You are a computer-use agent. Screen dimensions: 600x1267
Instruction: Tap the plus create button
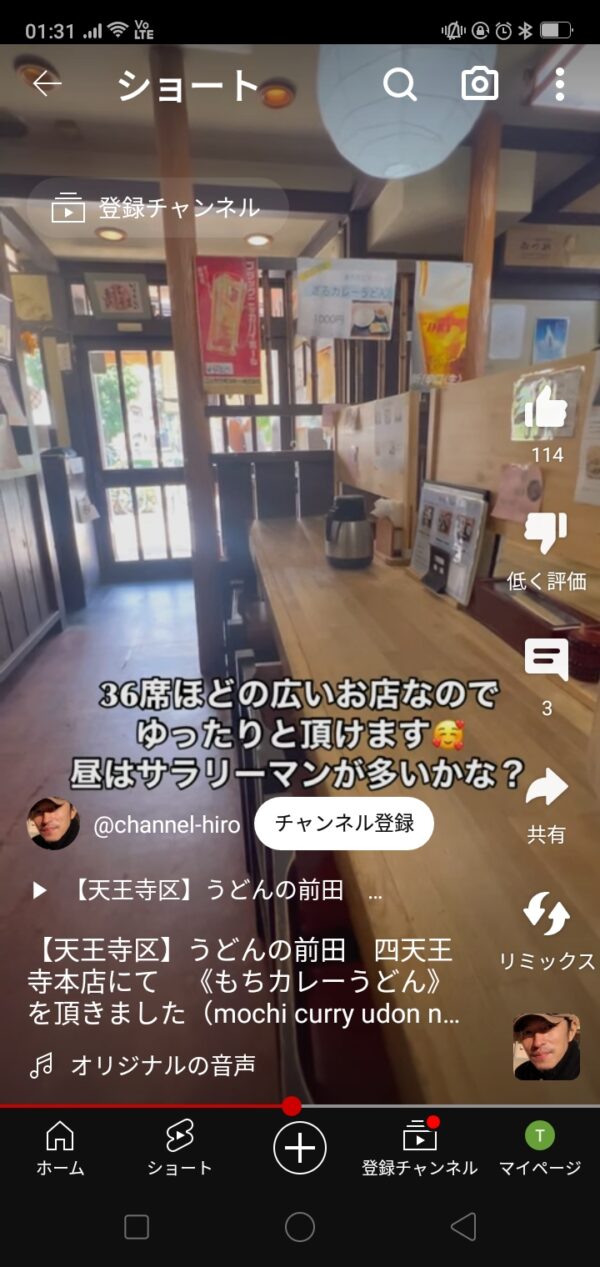(300, 1147)
